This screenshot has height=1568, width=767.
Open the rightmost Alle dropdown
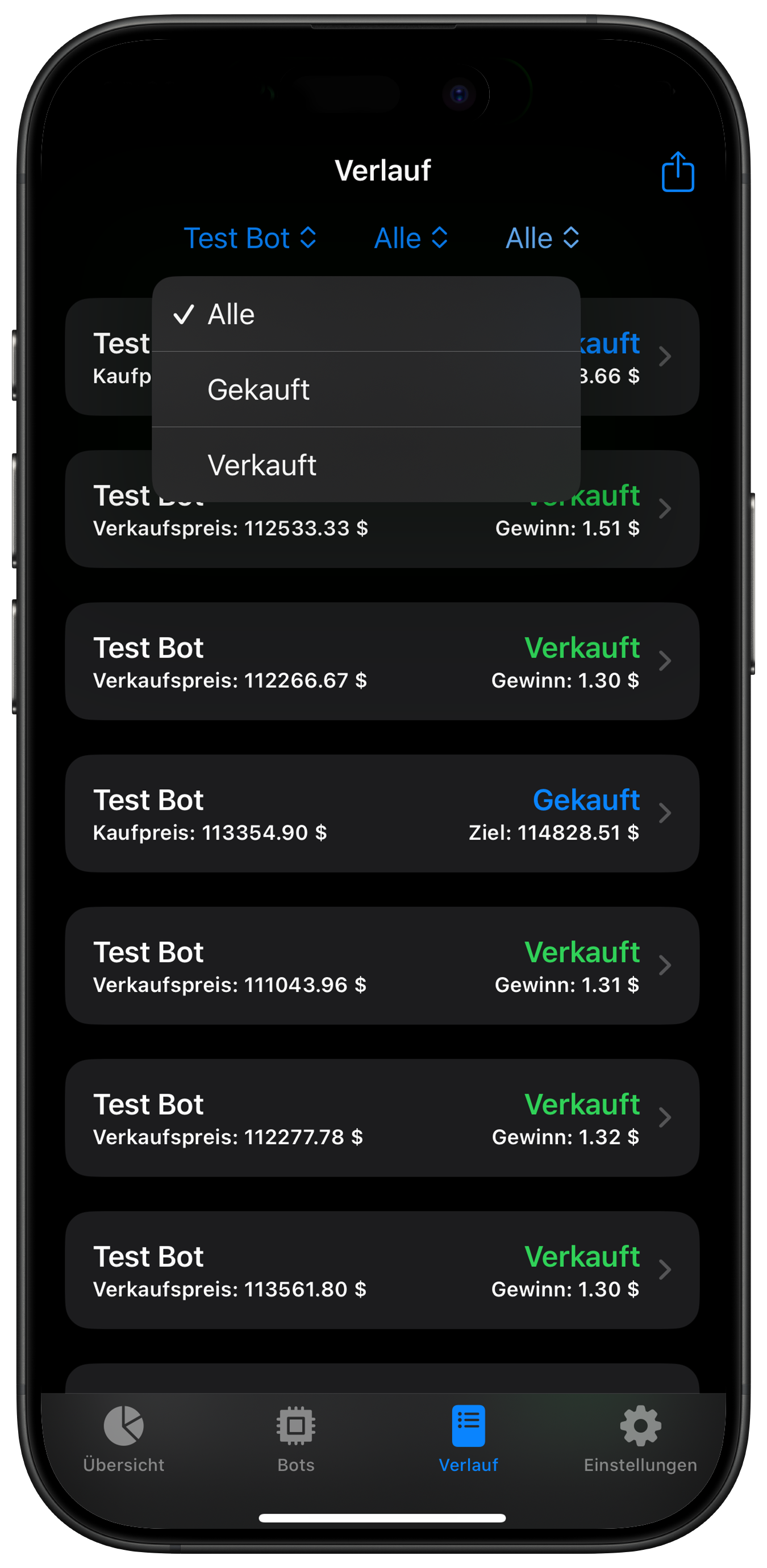click(x=543, y=238)
